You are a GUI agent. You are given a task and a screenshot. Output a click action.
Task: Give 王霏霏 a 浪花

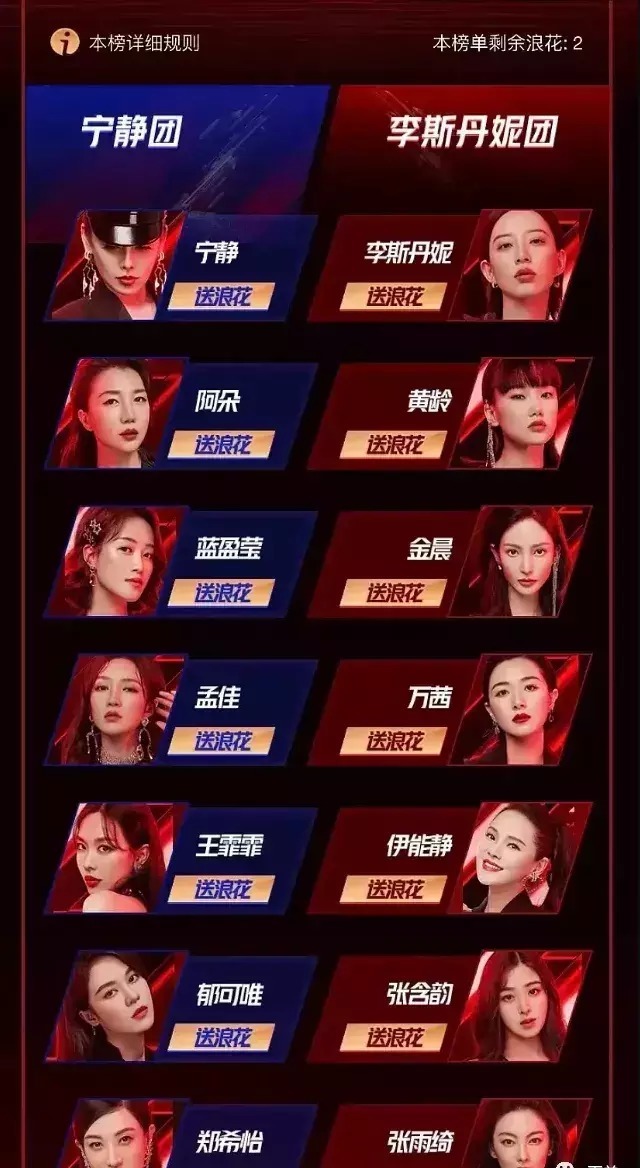[221, 888]
